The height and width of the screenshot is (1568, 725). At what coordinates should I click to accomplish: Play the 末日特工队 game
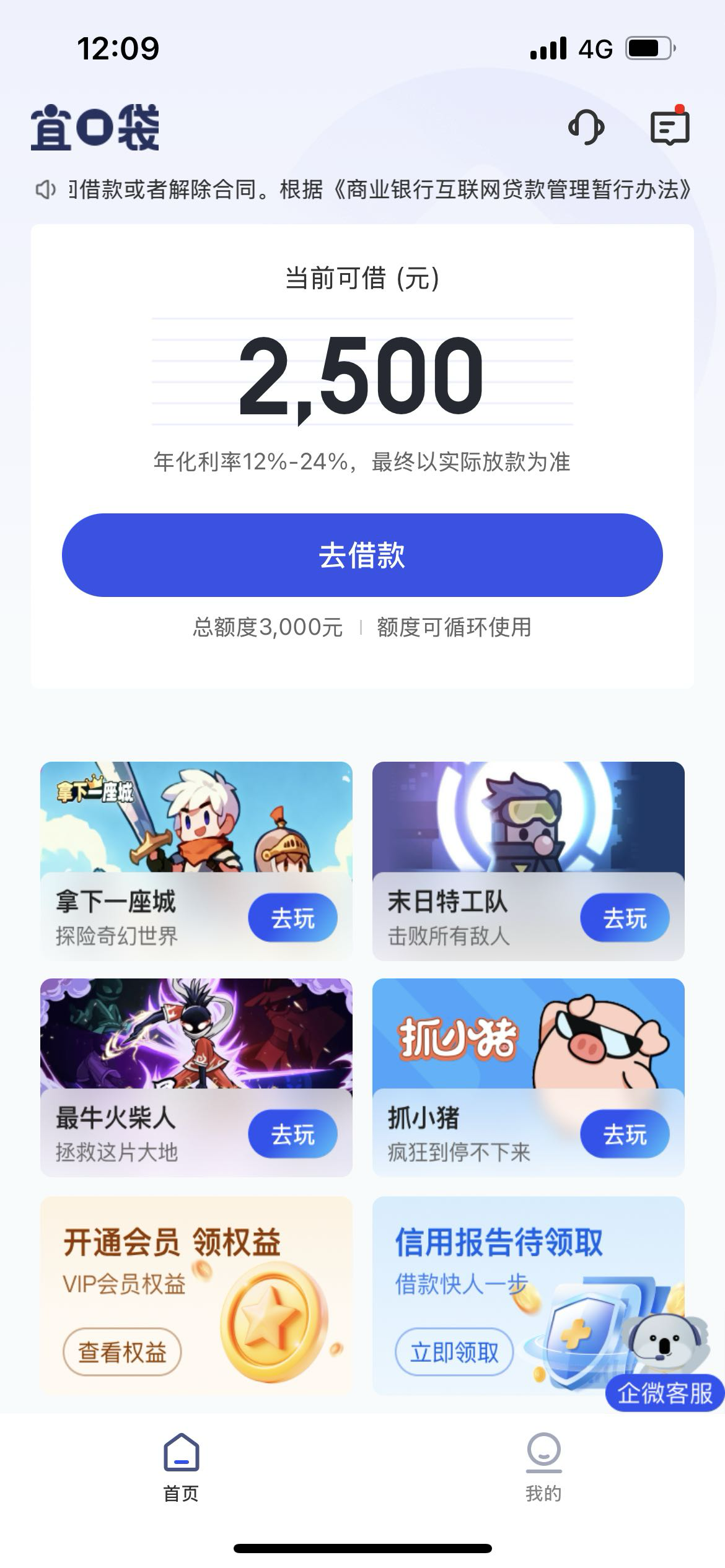coord(625,918)
